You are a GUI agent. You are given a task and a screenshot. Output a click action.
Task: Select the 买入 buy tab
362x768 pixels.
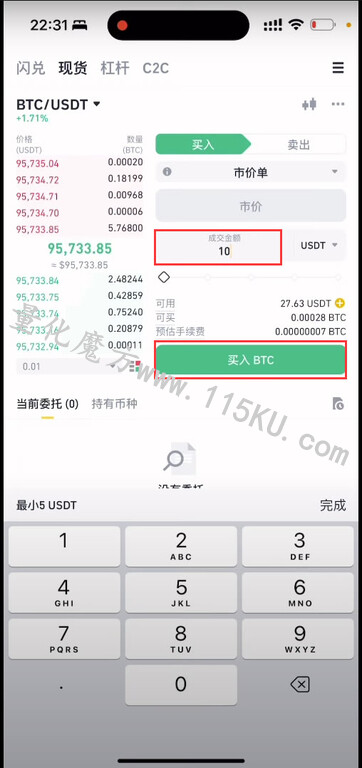[x=203, y=144]
